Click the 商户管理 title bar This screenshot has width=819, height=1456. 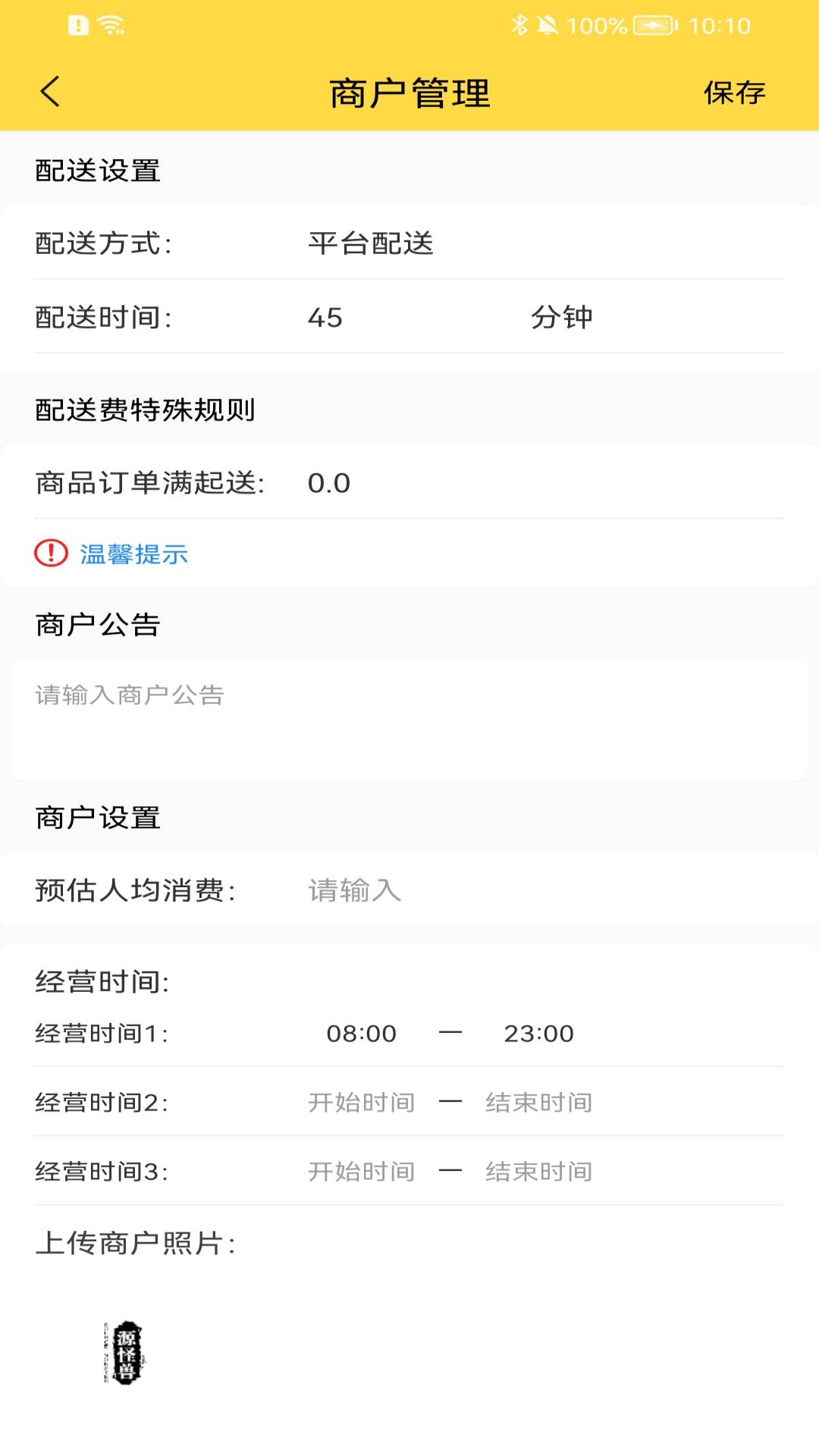pyautogui.click(x=409, y=93)
